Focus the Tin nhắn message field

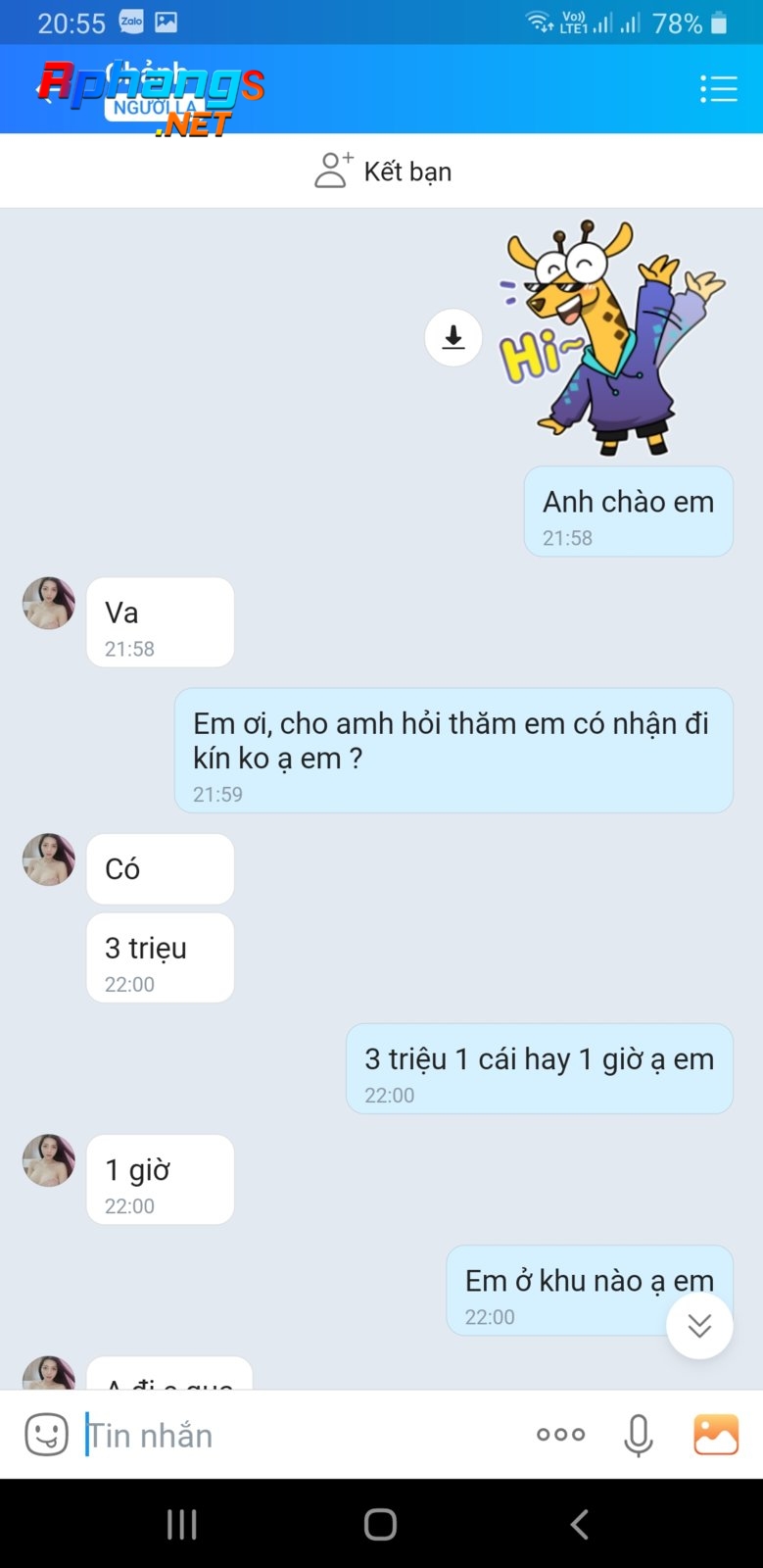pos(294,1435)
